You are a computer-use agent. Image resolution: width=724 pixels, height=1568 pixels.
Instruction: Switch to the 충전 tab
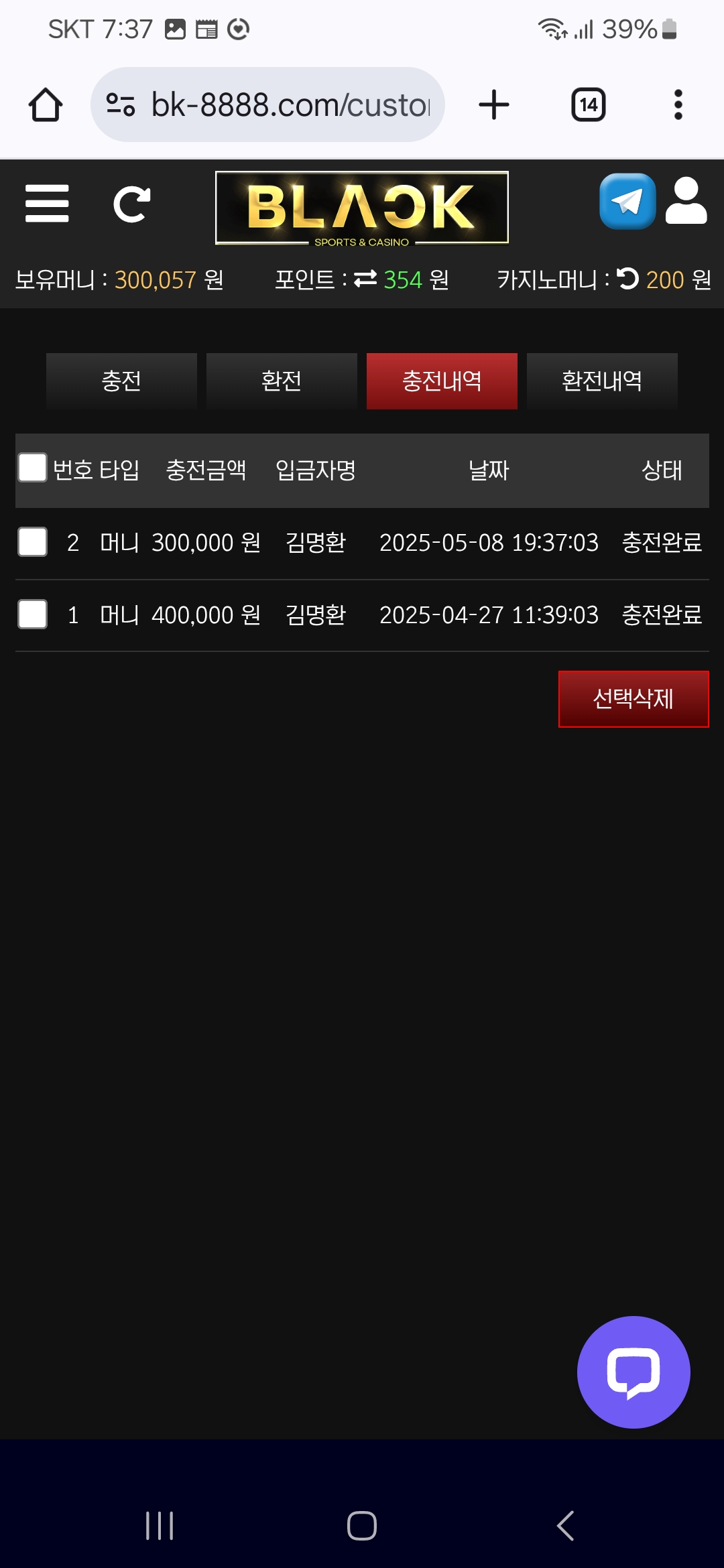pos(121,381)
